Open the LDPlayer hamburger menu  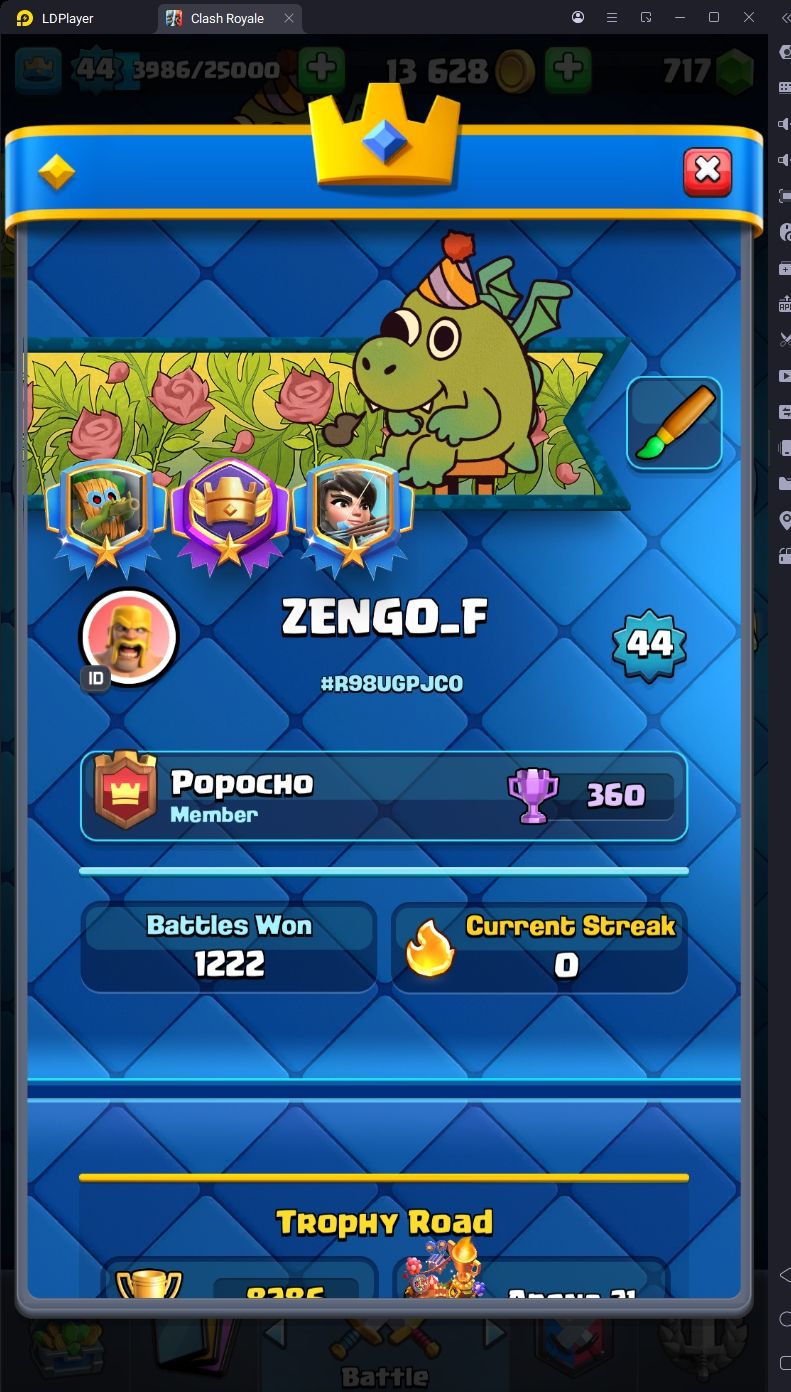click(x=612, y=17)
